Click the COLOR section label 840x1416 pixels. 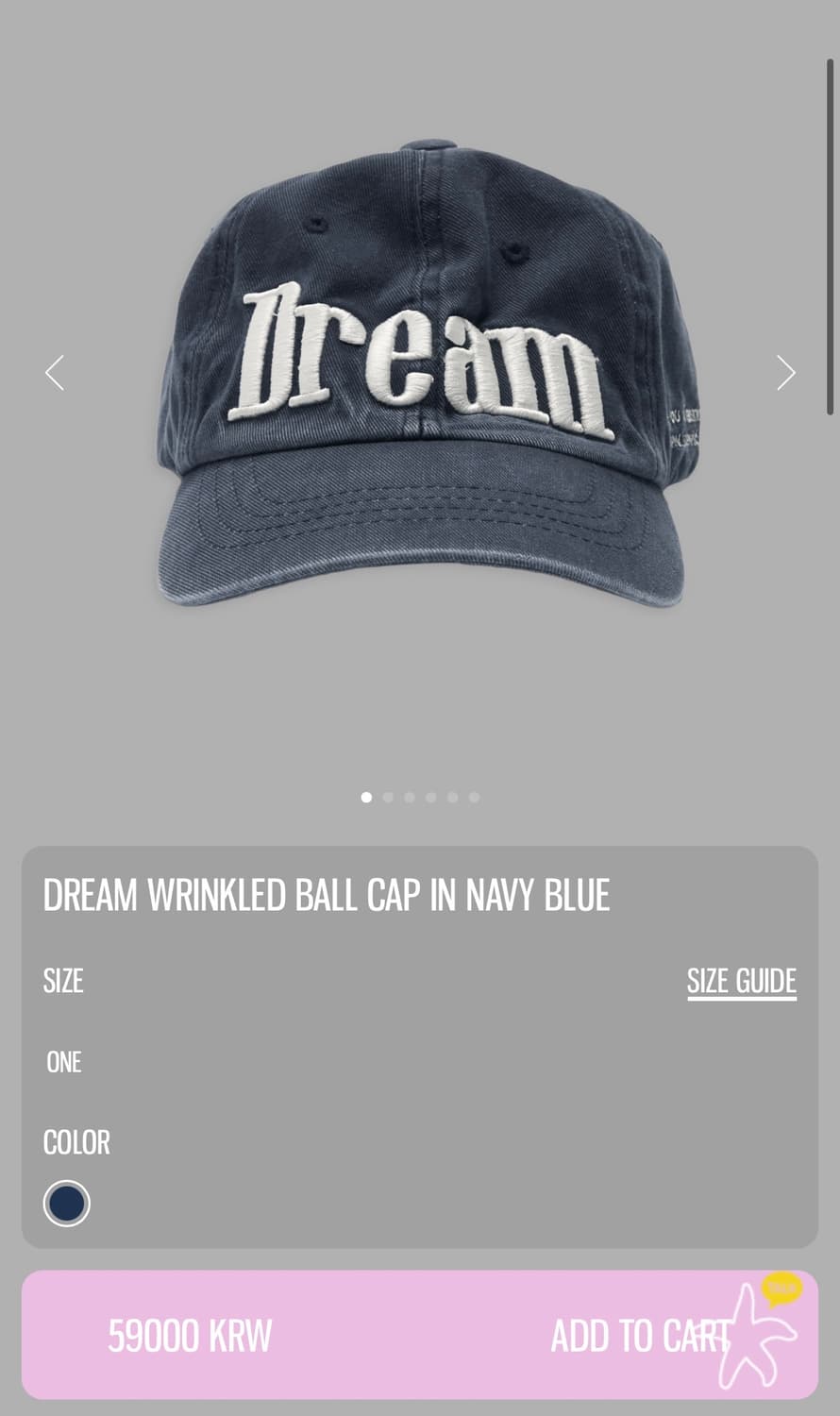(x=76, y=1141)
